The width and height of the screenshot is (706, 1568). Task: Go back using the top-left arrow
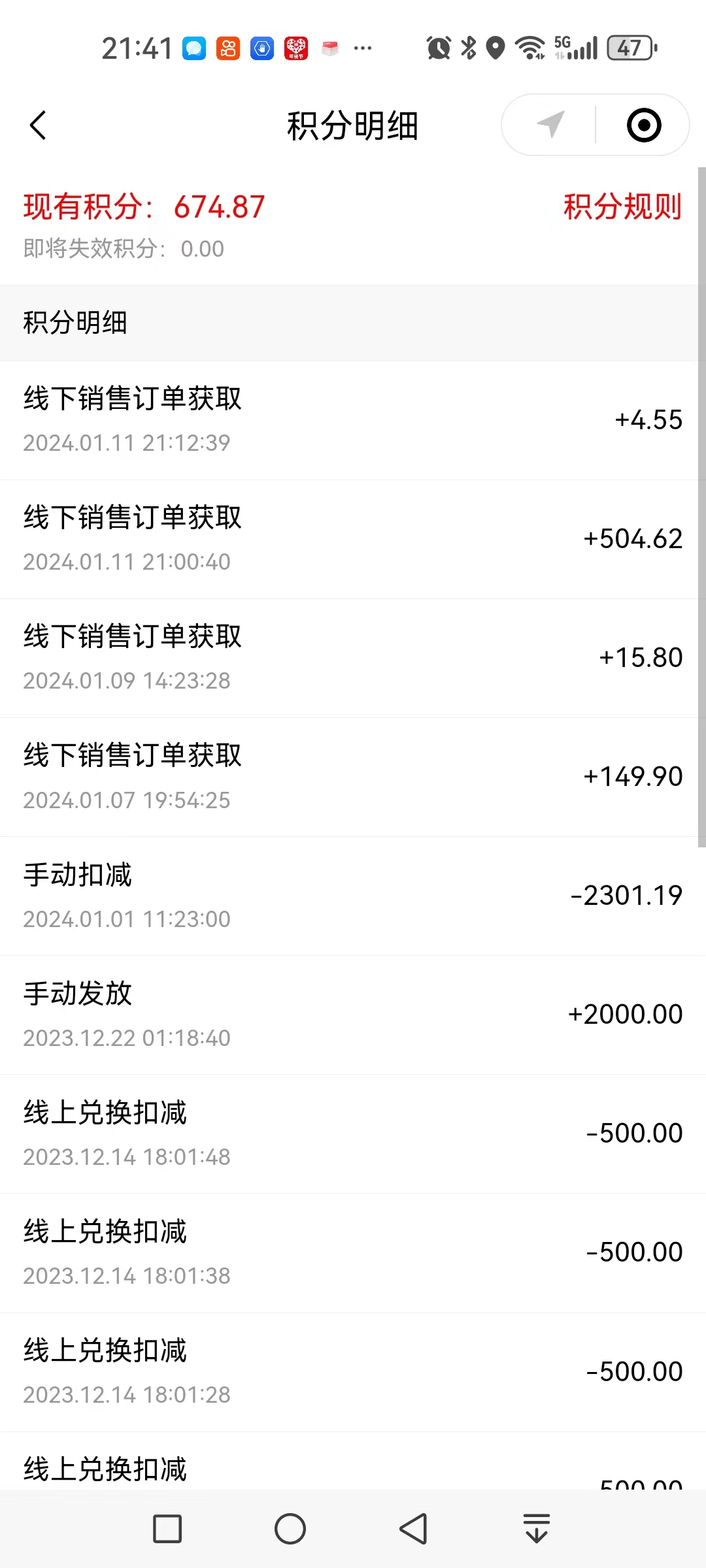pyautogui.click(x=38, y=125)
